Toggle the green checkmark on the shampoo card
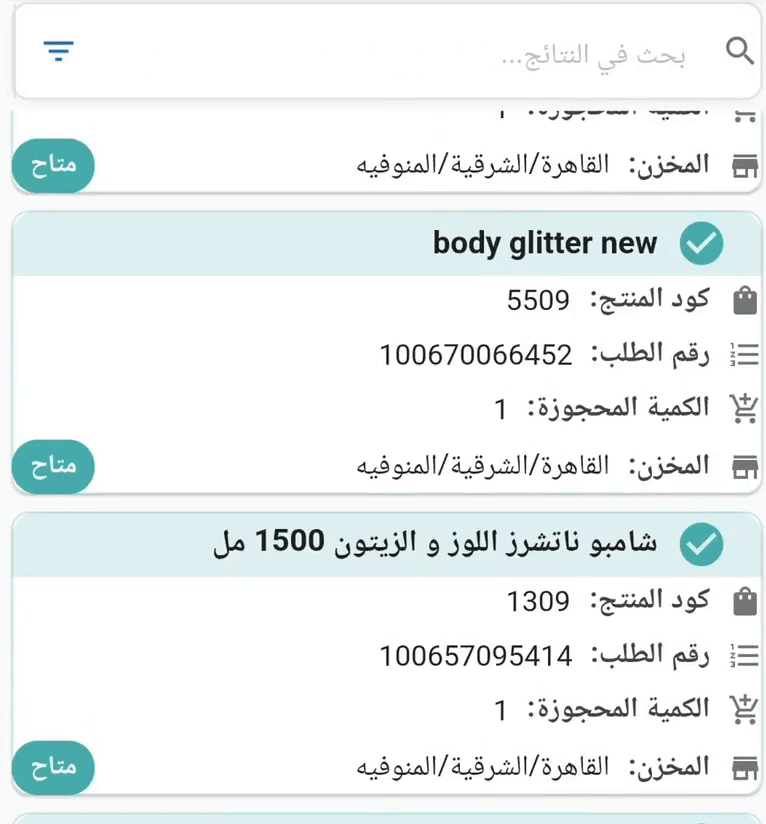The width and height of the screenshot is (766, 824). (x=701, y=544)
